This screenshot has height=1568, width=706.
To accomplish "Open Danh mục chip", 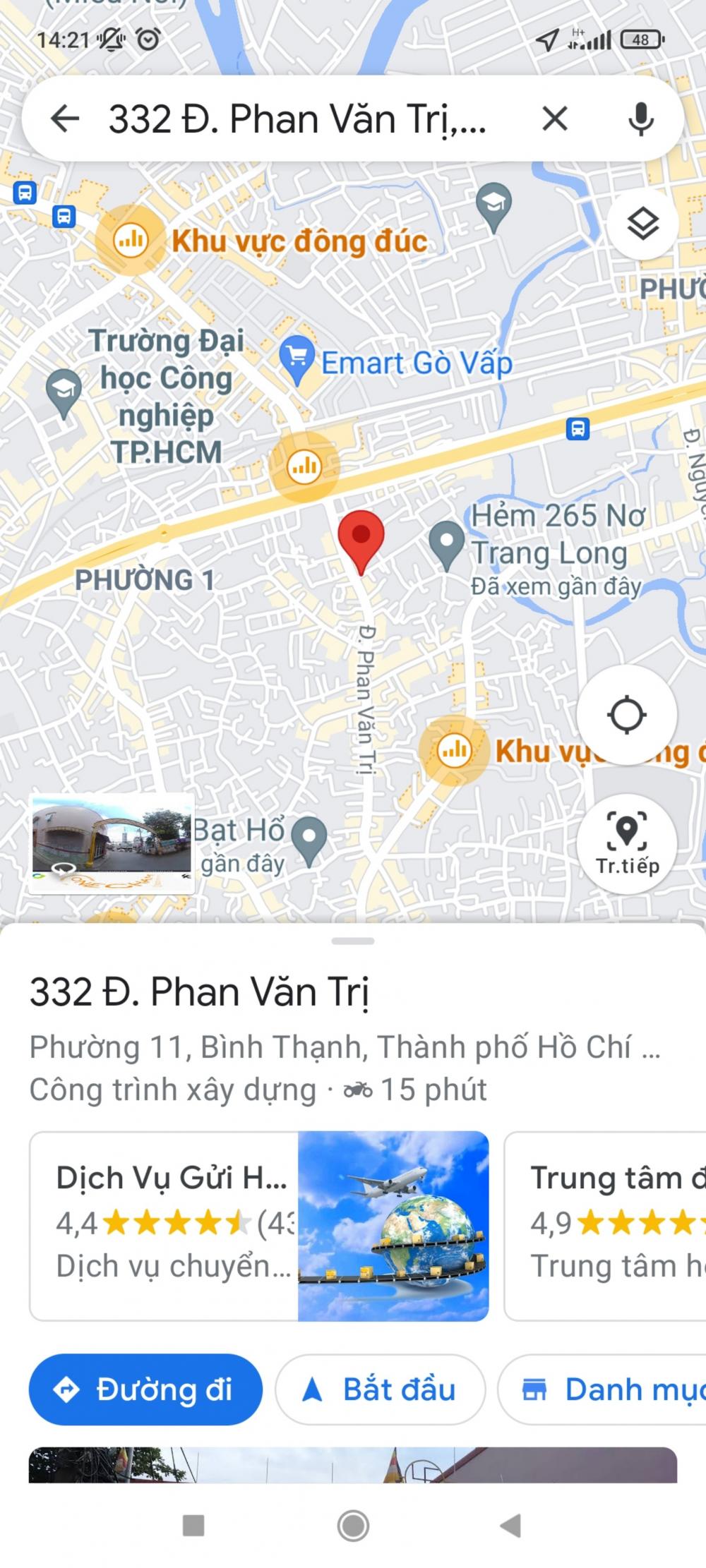I will click(x=602, y=1389).
